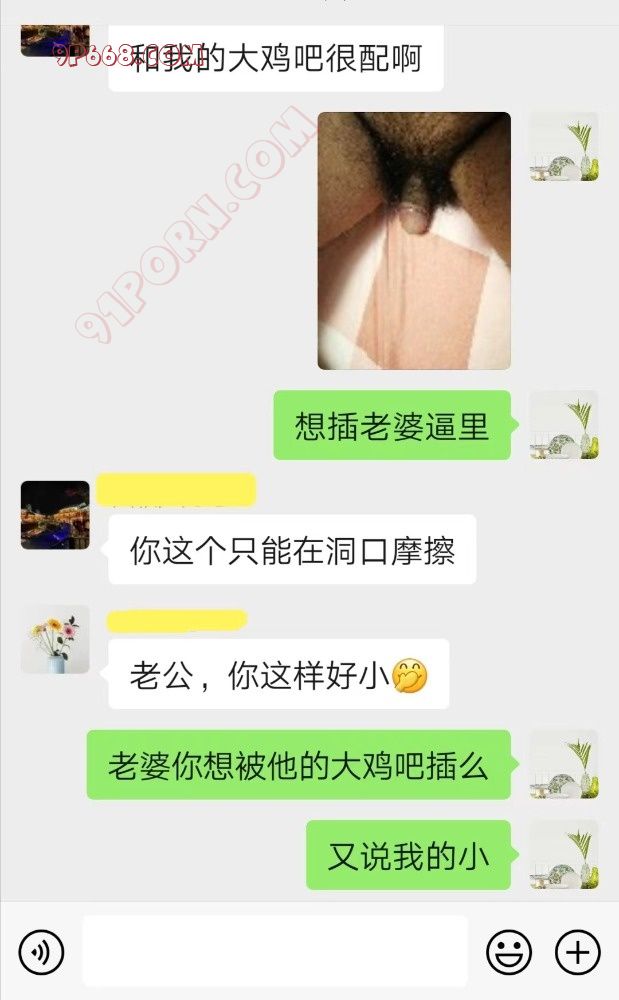Open the flower-vase avatar's profile
Image resolution: width=619 pixels, height=1000 pixels.
55,639
